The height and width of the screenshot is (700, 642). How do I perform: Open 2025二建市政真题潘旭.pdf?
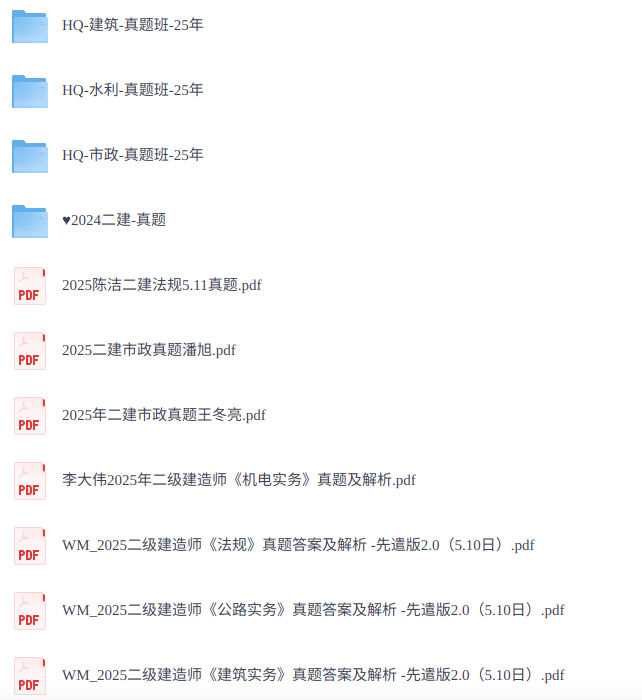(149, 350)
